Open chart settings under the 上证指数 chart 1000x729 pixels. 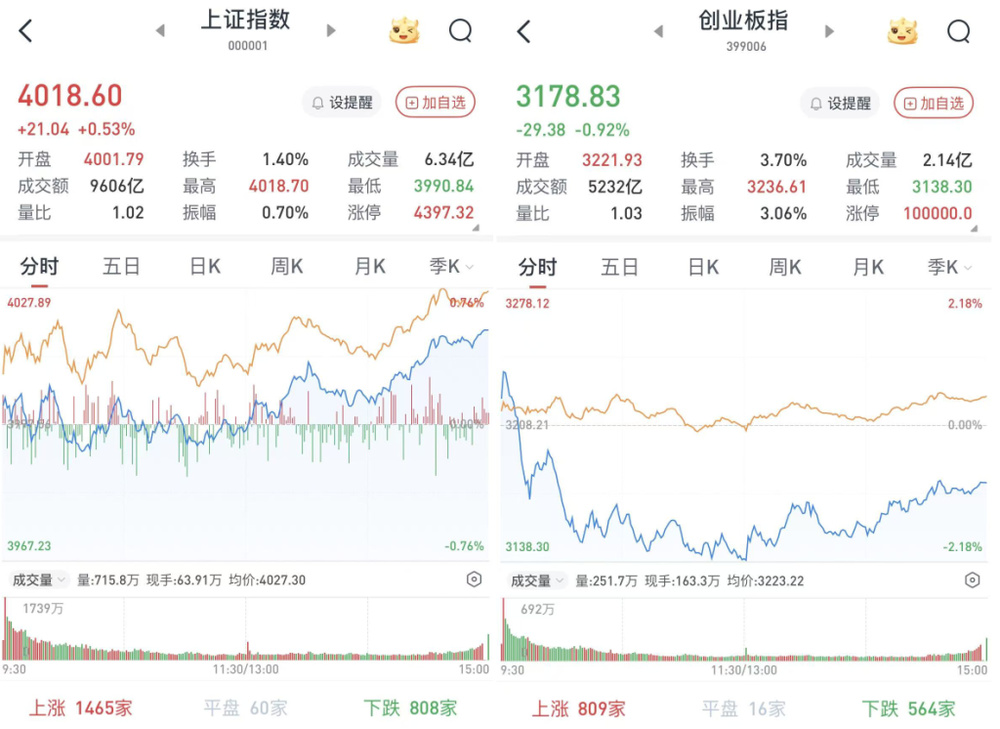(474, 580)
